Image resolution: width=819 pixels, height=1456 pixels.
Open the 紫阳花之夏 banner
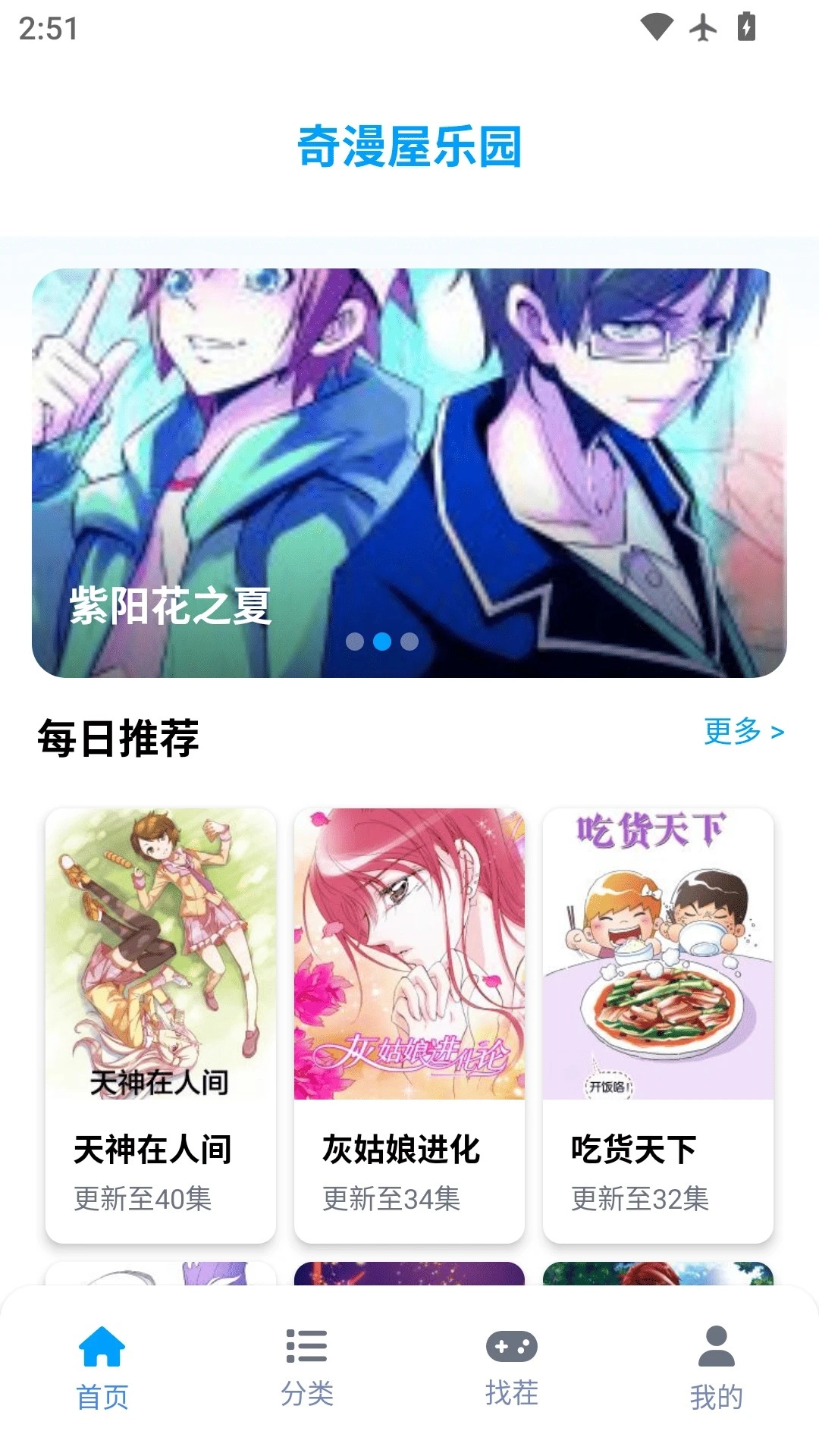click(409, 472)
